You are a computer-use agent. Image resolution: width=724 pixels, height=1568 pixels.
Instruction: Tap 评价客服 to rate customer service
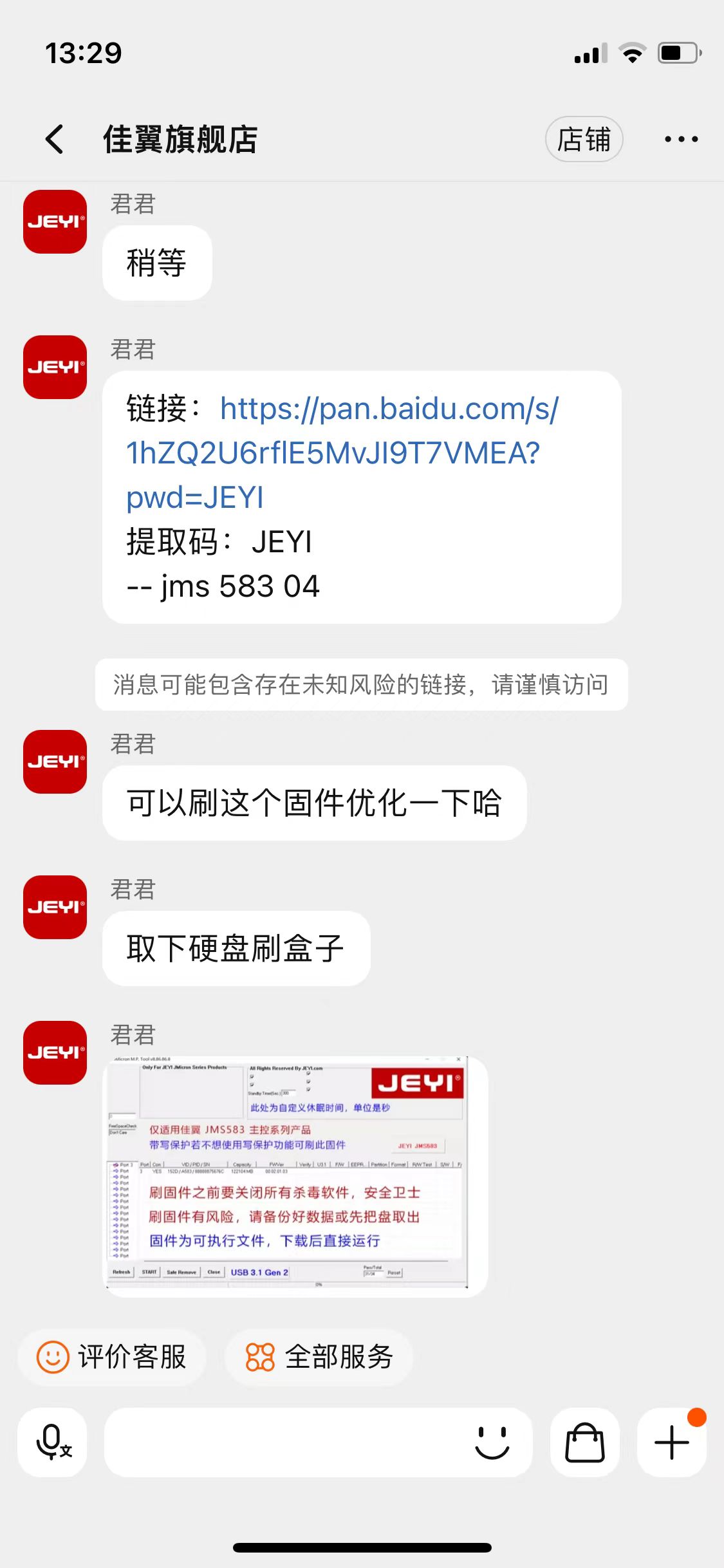point(112,1357)
